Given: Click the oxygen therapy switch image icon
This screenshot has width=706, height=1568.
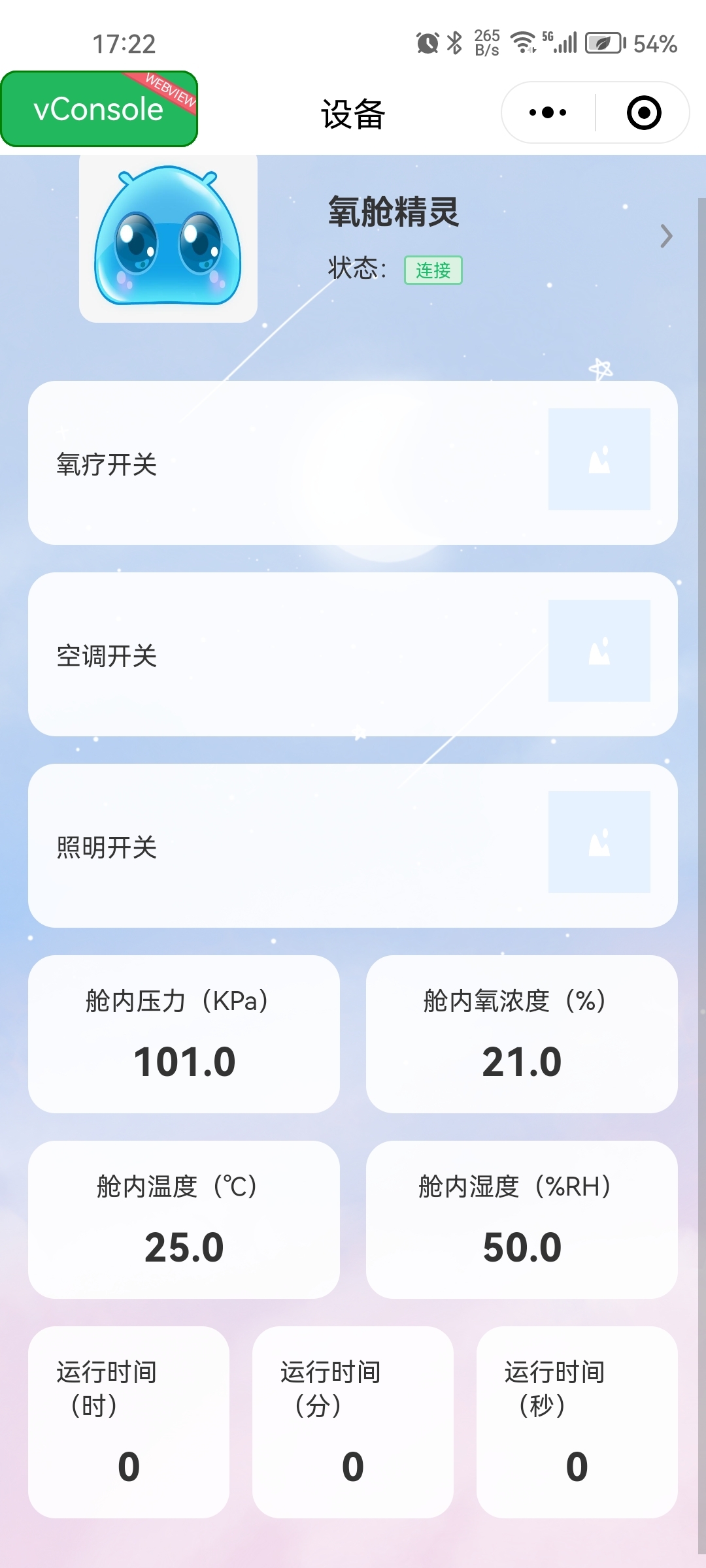Looking at the screenshot, I should coord(599,457).
